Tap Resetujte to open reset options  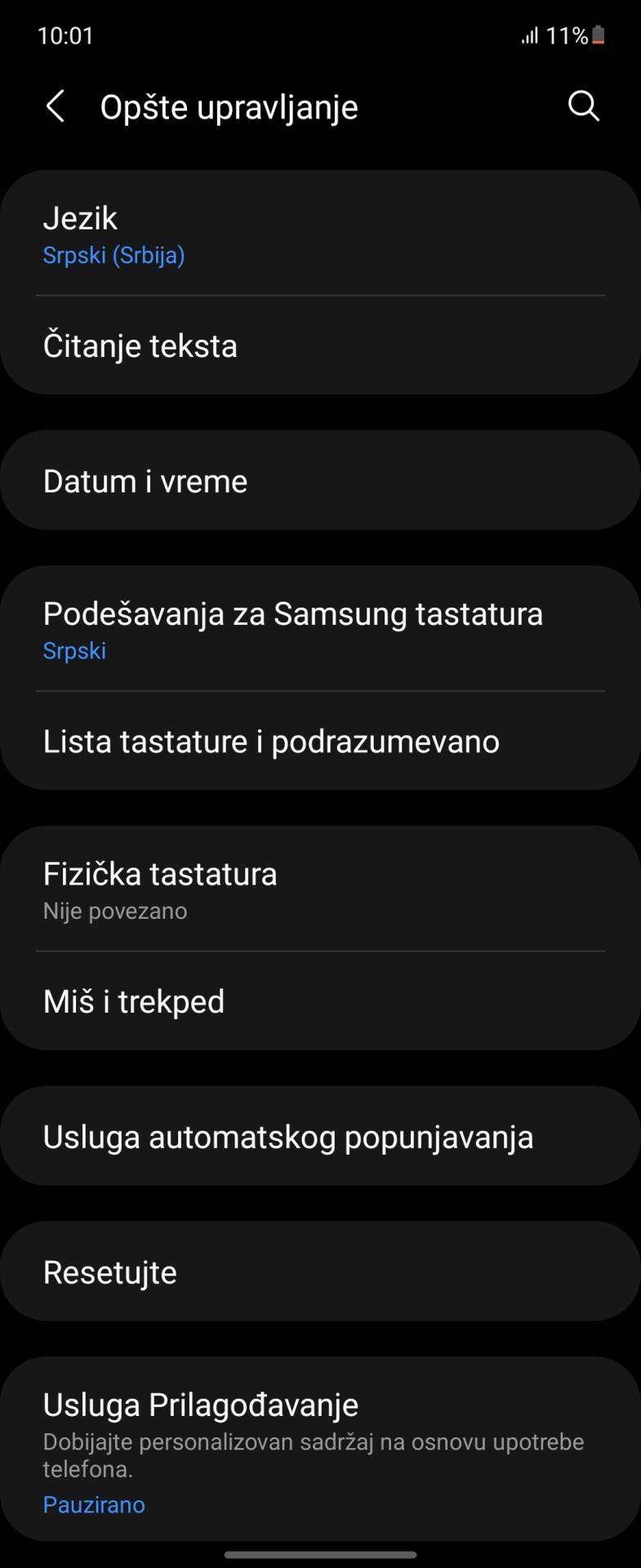320,1271
